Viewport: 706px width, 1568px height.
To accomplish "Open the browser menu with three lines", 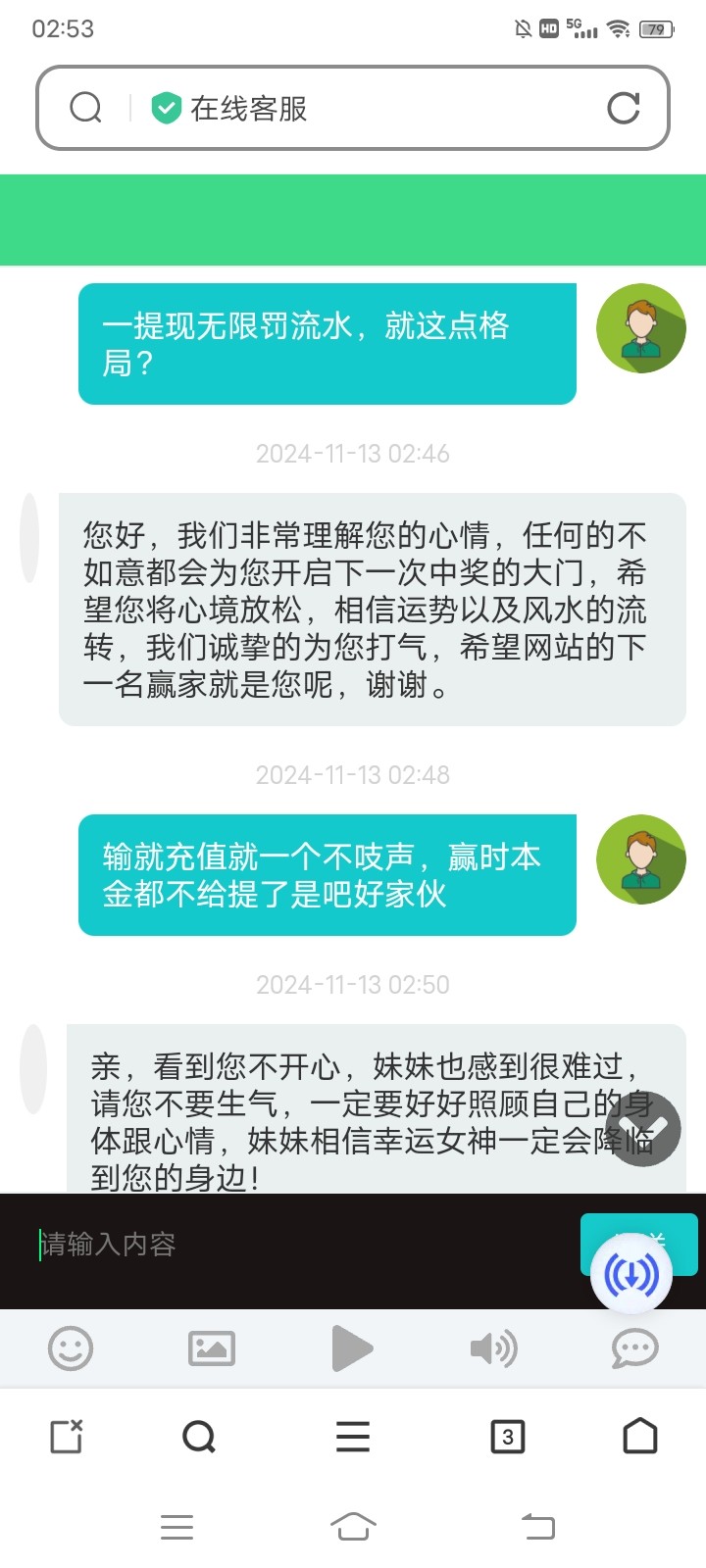I will pos(353,1438).
